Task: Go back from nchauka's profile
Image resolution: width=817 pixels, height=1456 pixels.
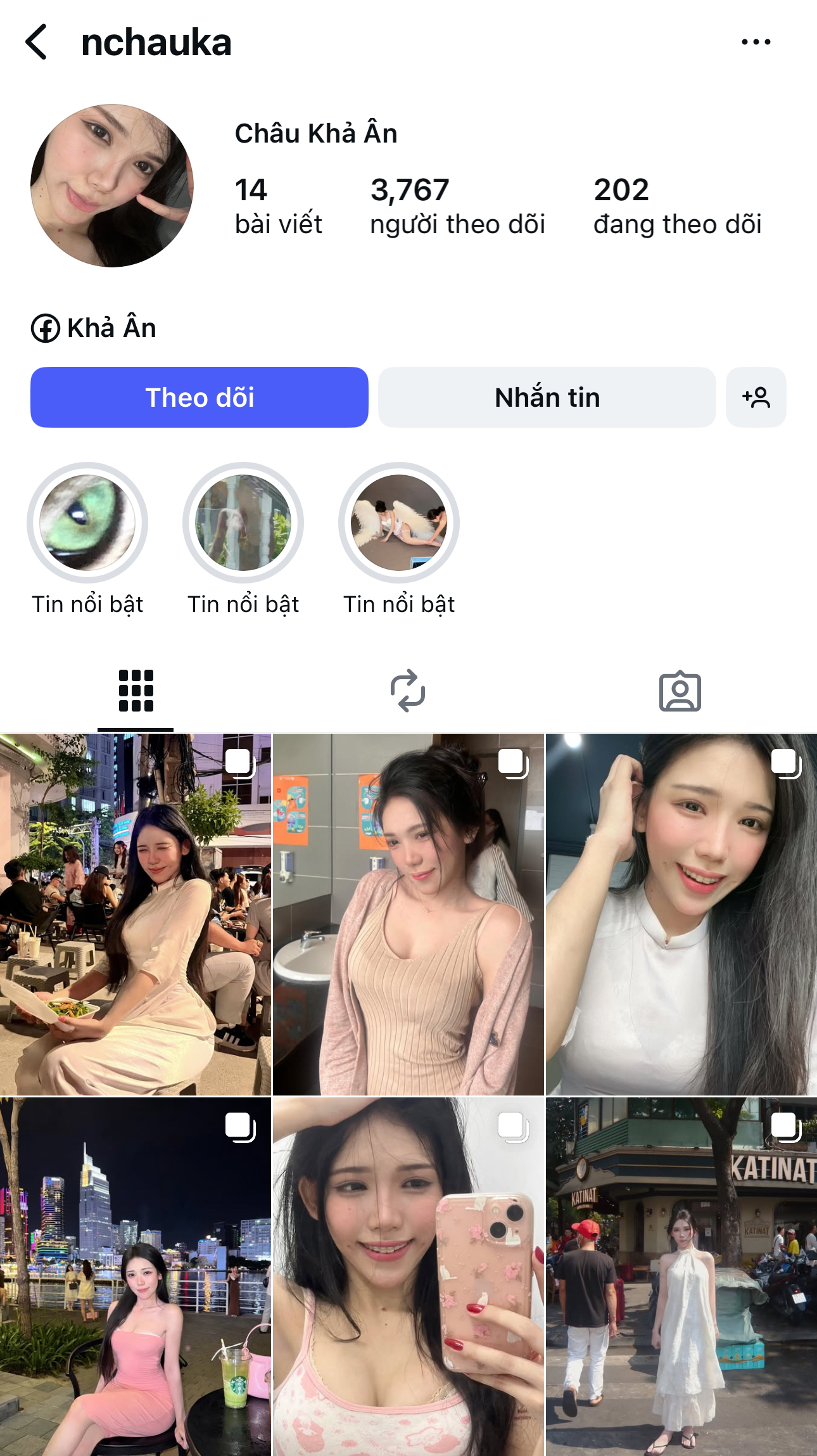Action: tap(37, 42)
